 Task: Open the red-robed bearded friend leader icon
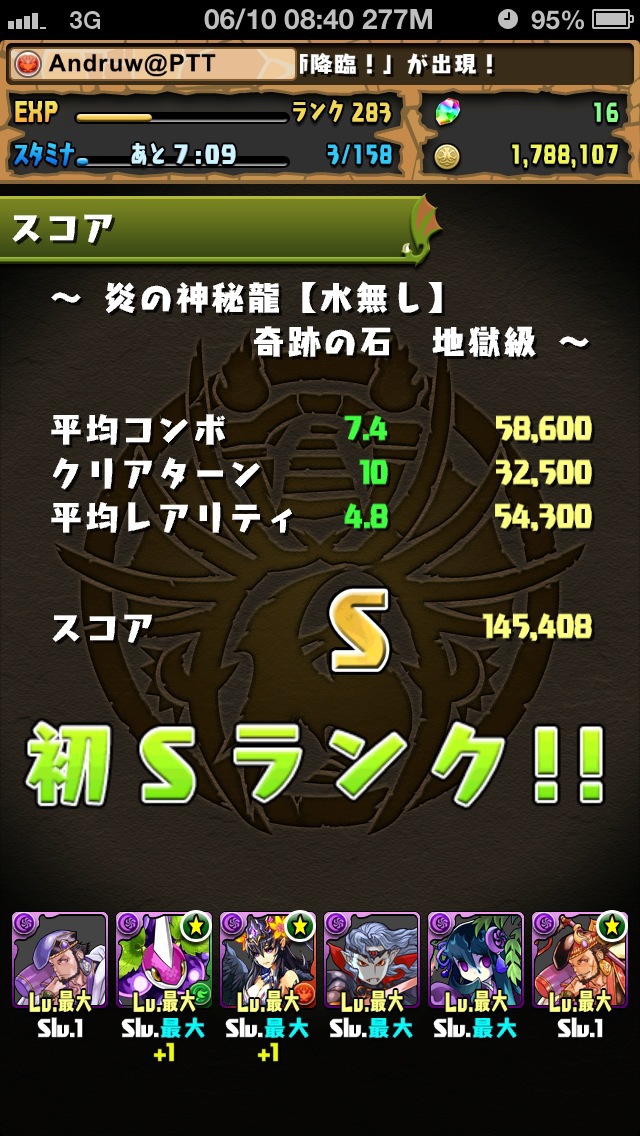580,960
